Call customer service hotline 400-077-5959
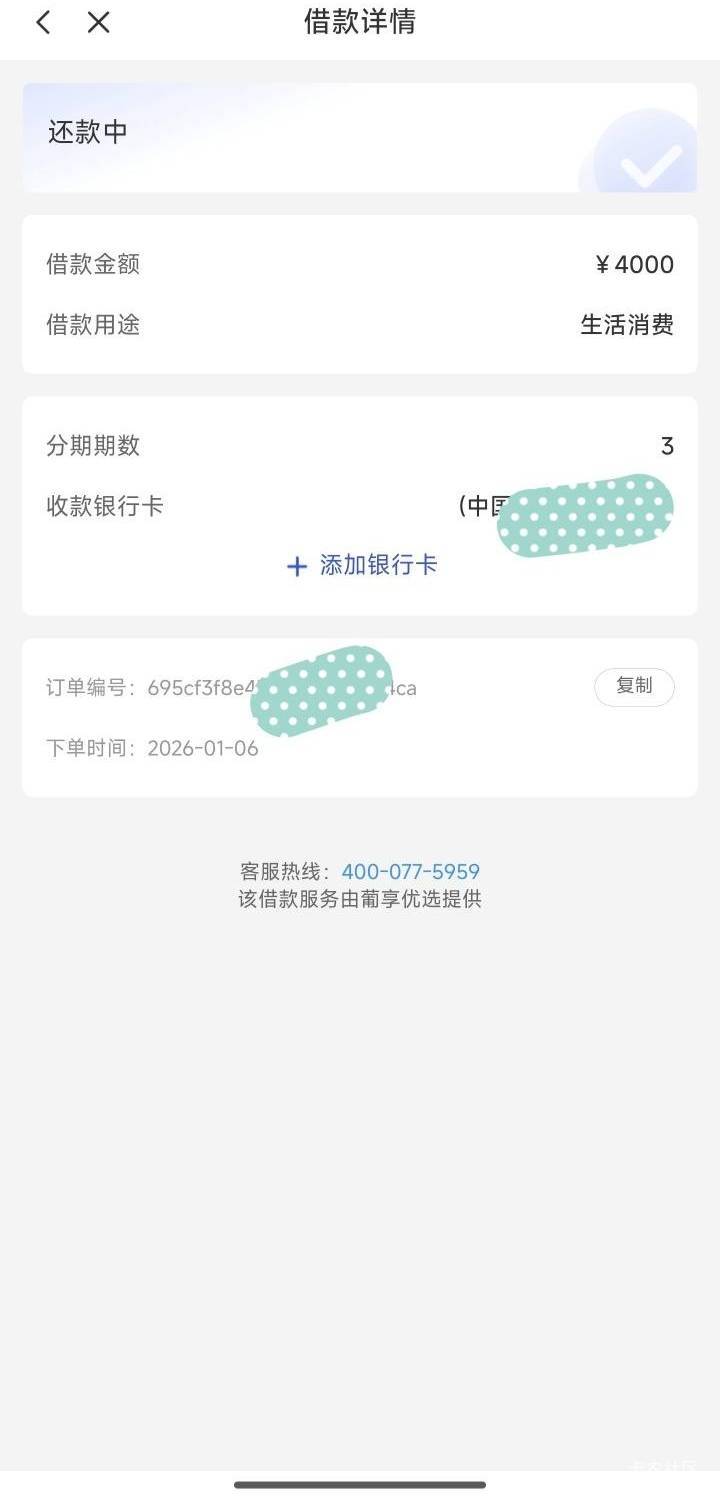The image size is (720, 1499). 411,871
